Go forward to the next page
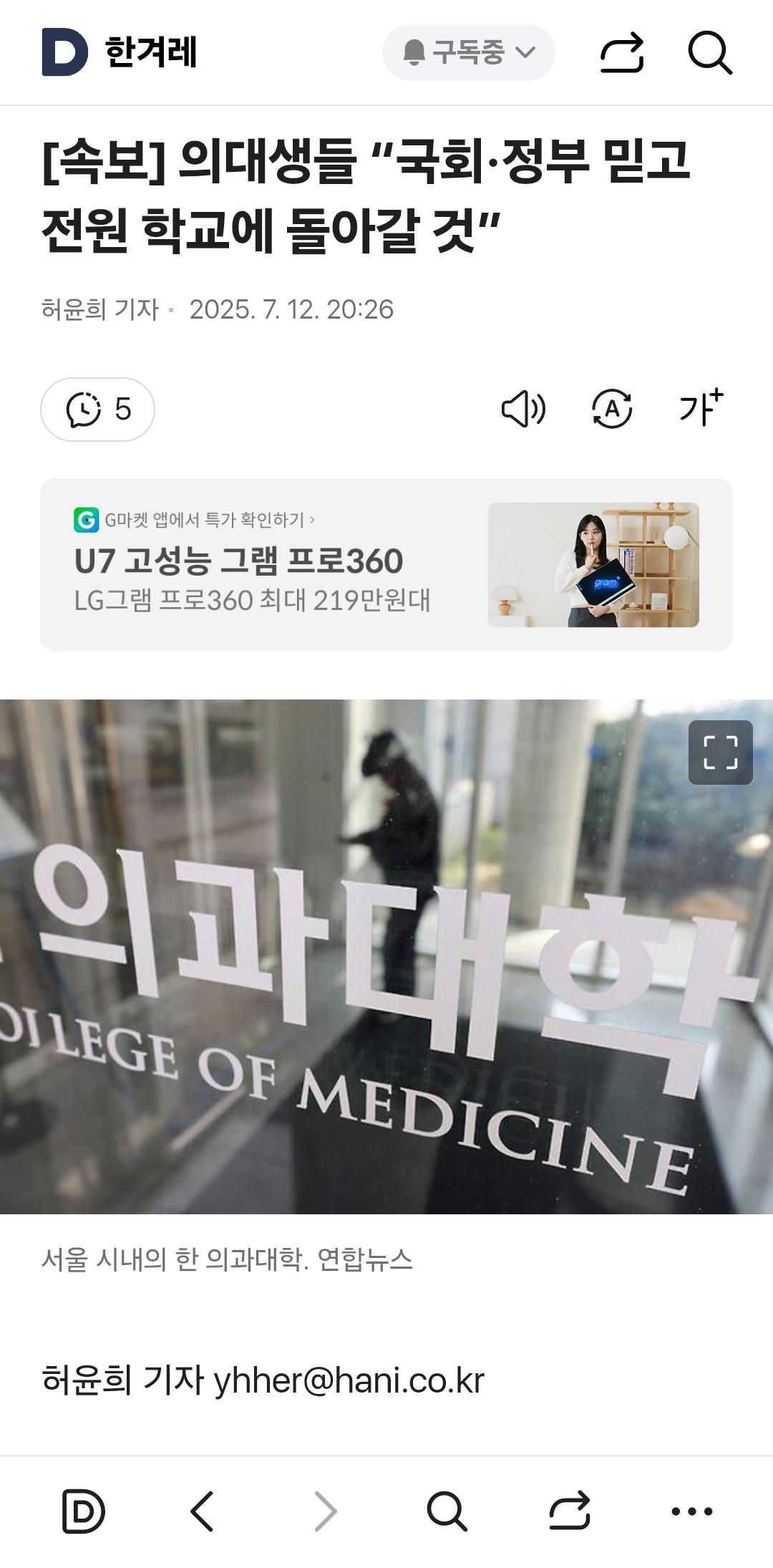 coord(326,1511)
